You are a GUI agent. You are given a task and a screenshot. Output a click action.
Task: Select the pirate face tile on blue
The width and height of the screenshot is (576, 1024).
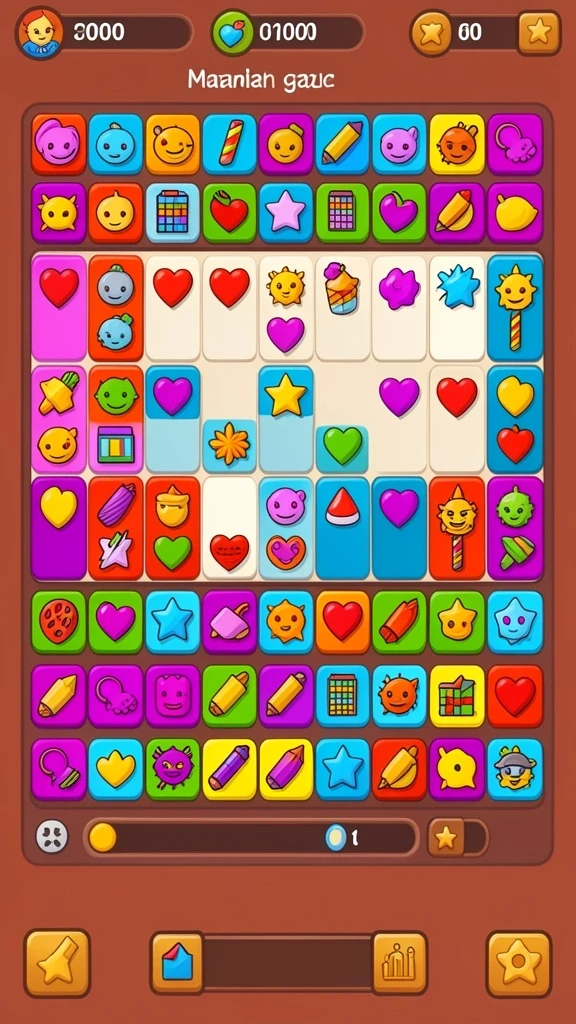coord(515,769)
